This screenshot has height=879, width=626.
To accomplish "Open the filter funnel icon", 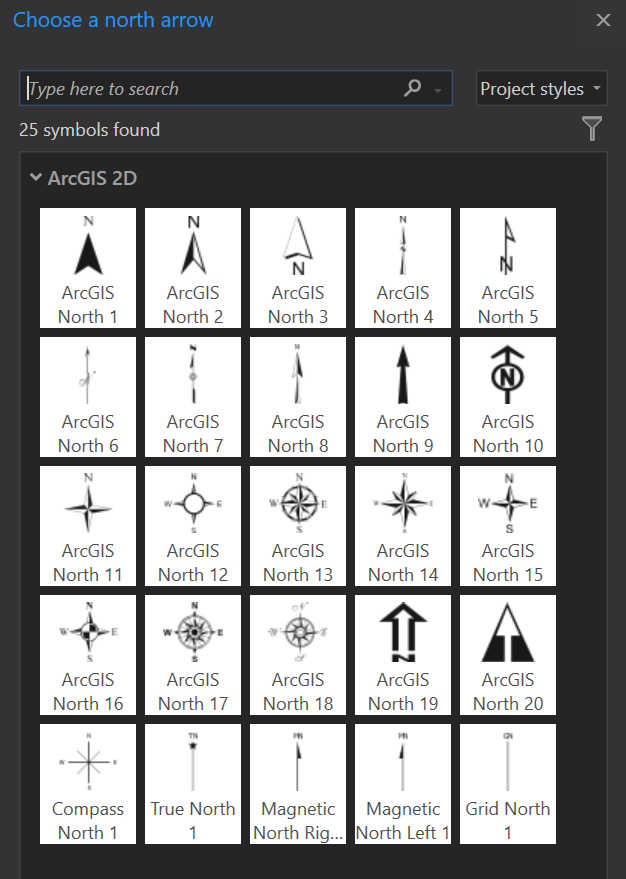I will pos(592,128).
